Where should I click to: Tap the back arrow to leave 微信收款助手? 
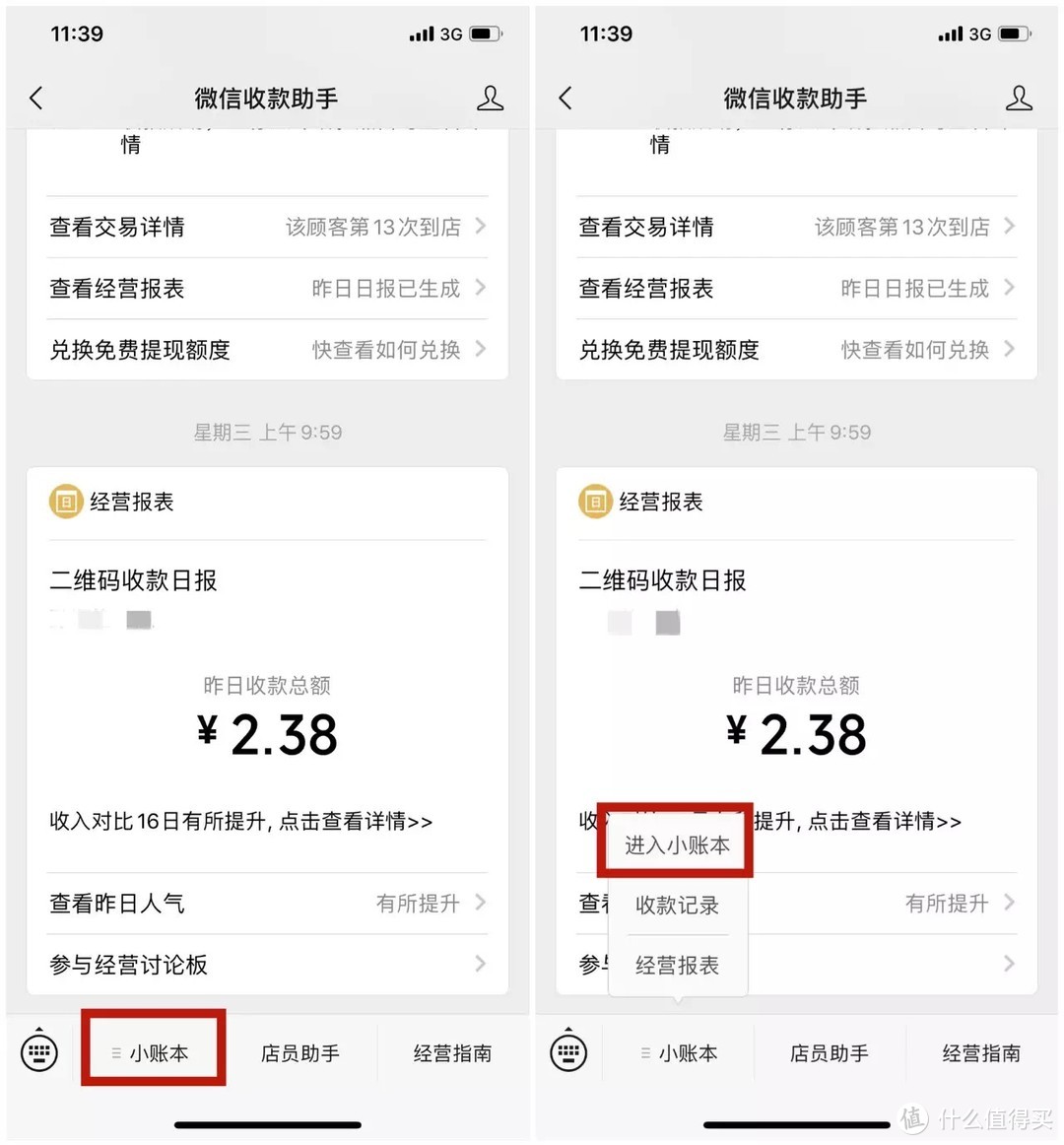point(35,98)
